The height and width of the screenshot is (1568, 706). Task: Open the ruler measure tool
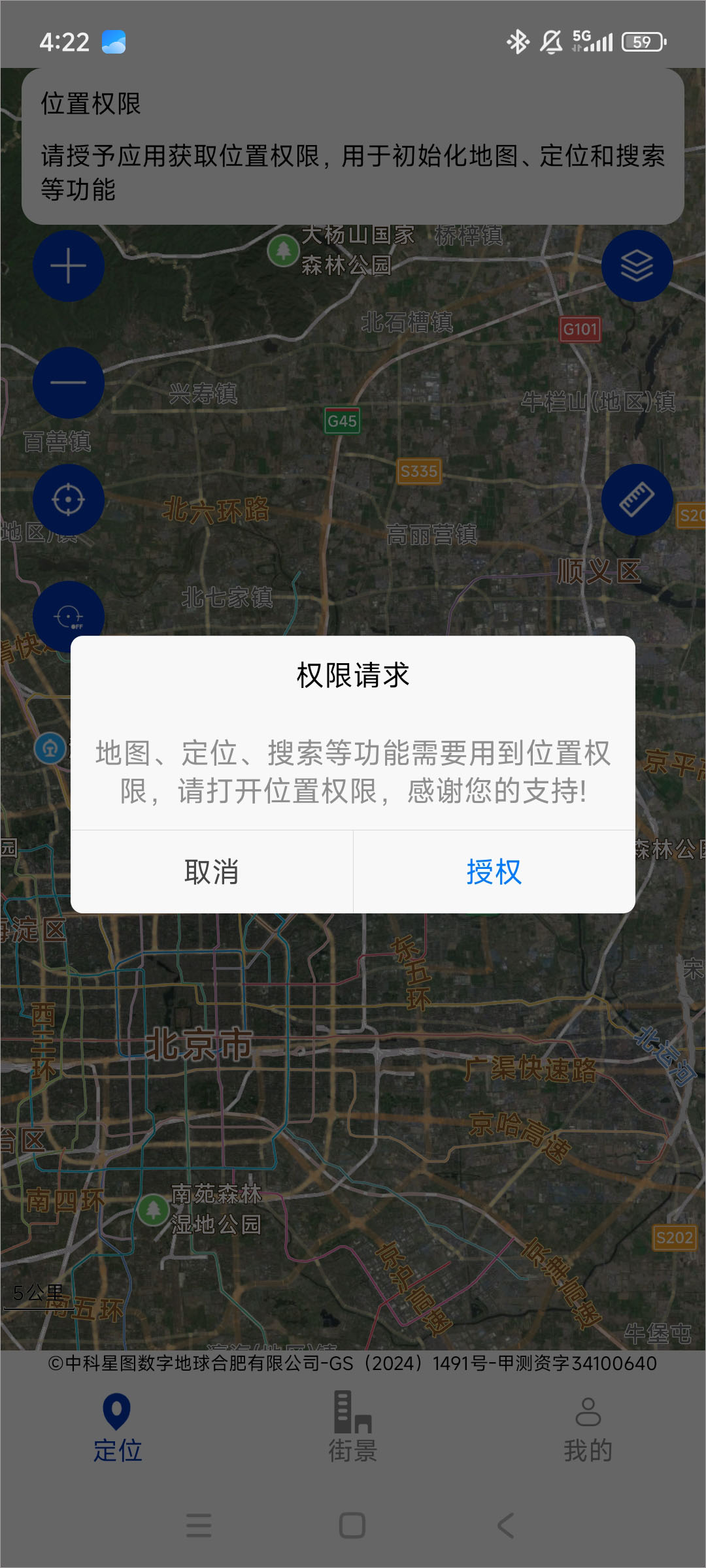[x=637, y=500]
